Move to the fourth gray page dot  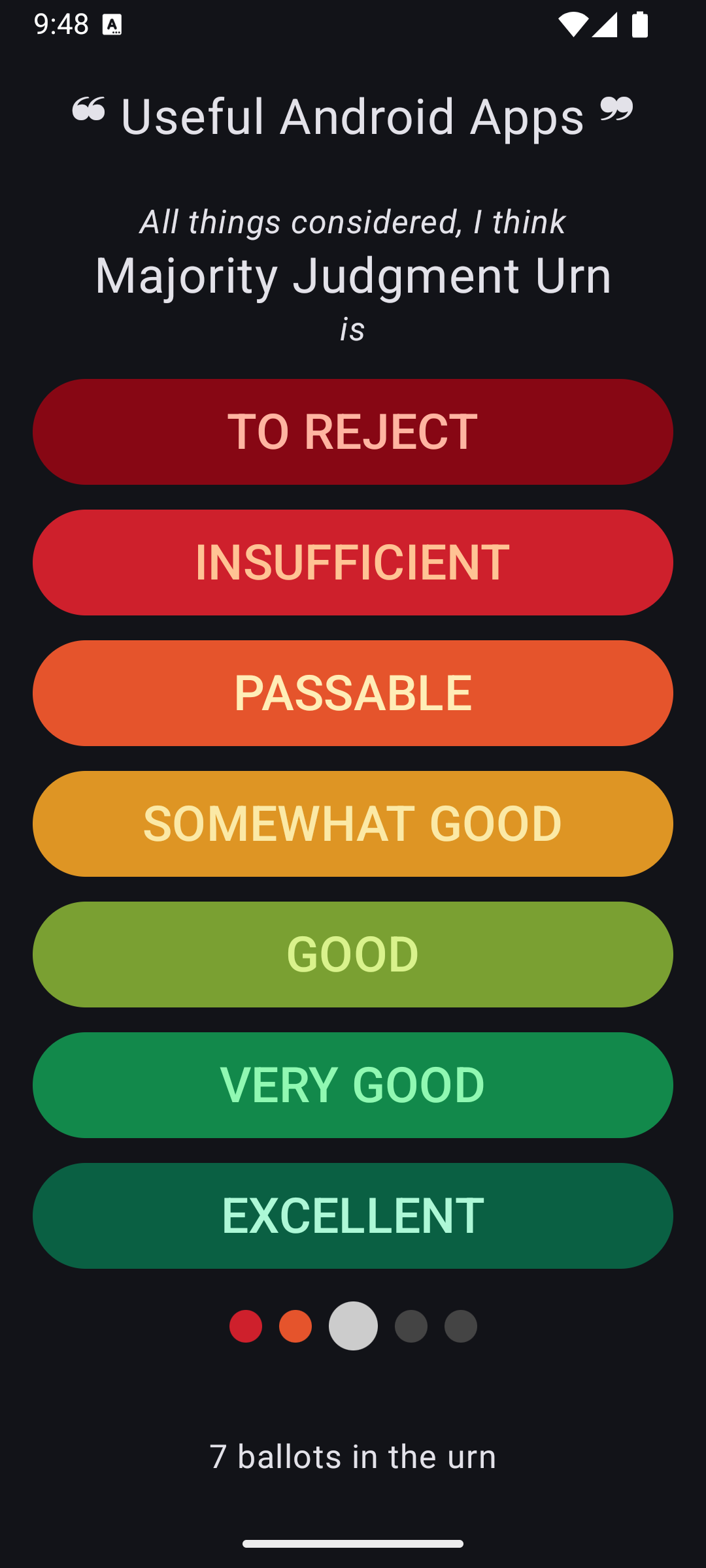point(411,1326)
